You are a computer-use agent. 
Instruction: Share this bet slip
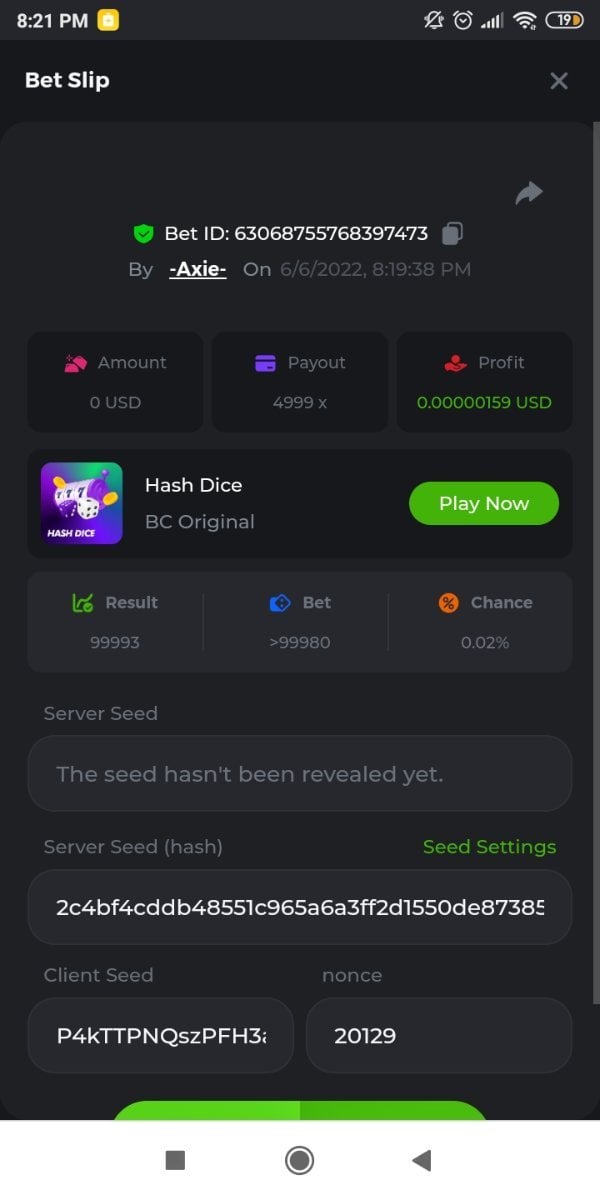coord(529,193)
